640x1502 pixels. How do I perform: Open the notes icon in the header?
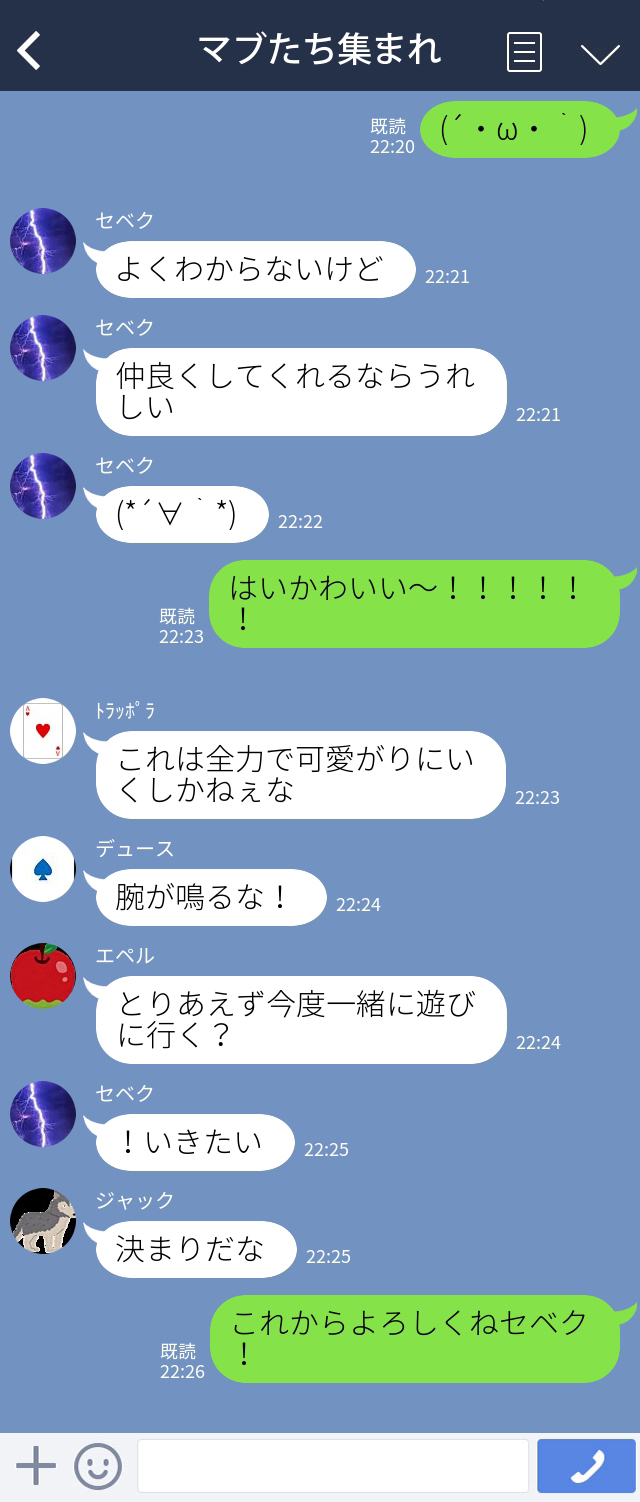pos(524,52)
